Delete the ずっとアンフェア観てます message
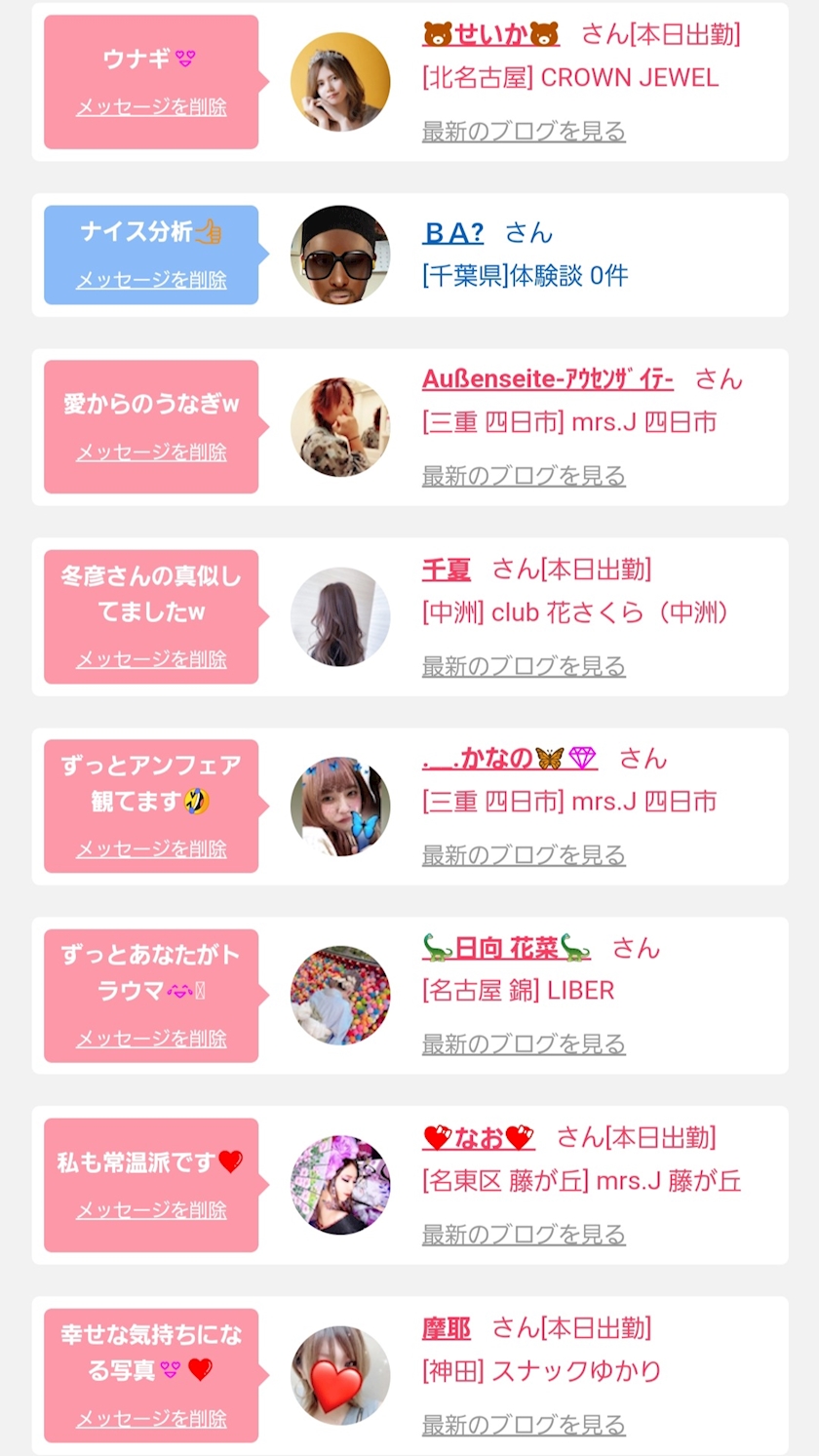Screen dimensions: 819x1456 [151, 848]
